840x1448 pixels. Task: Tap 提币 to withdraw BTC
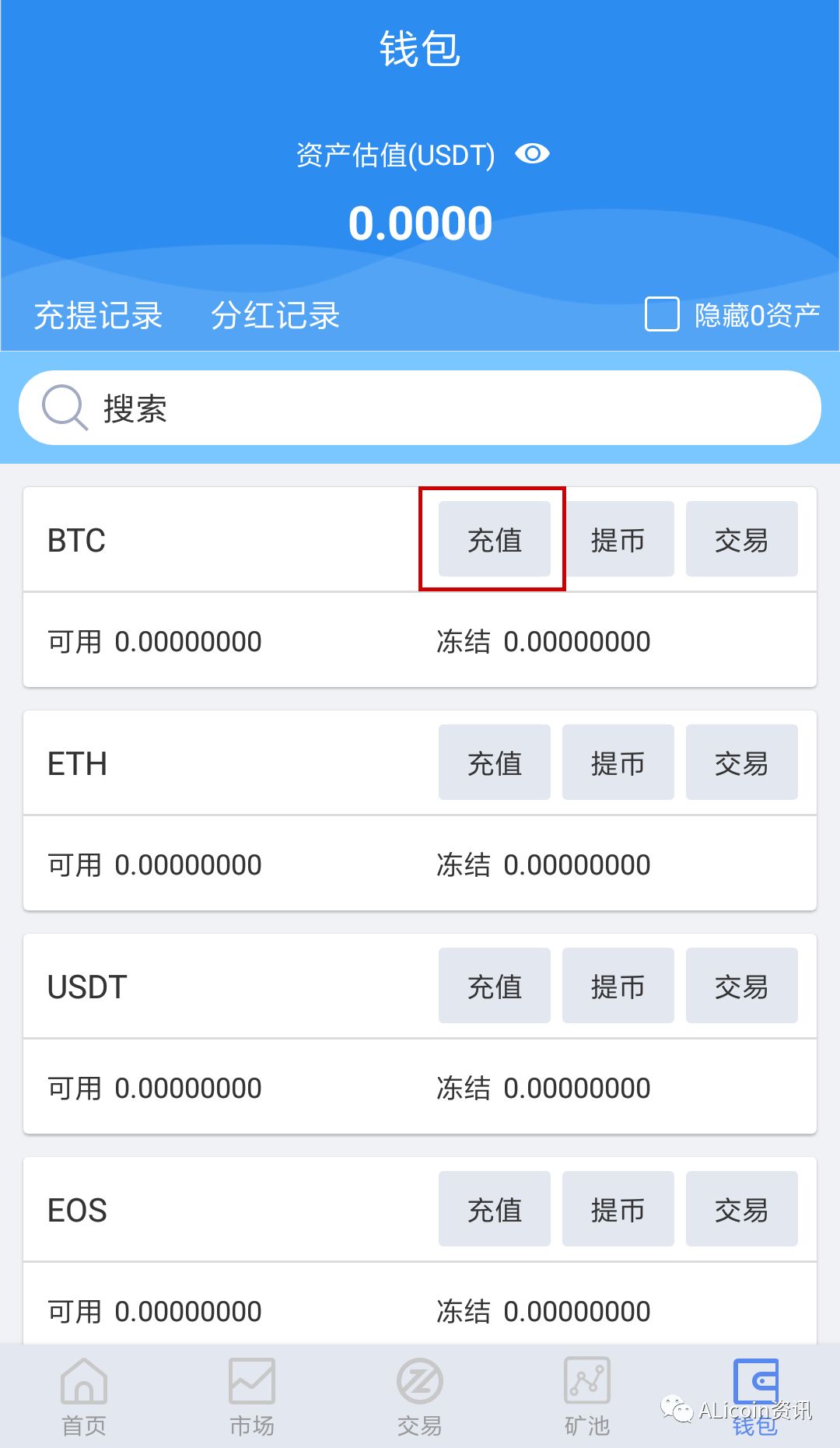click(618, 539)
